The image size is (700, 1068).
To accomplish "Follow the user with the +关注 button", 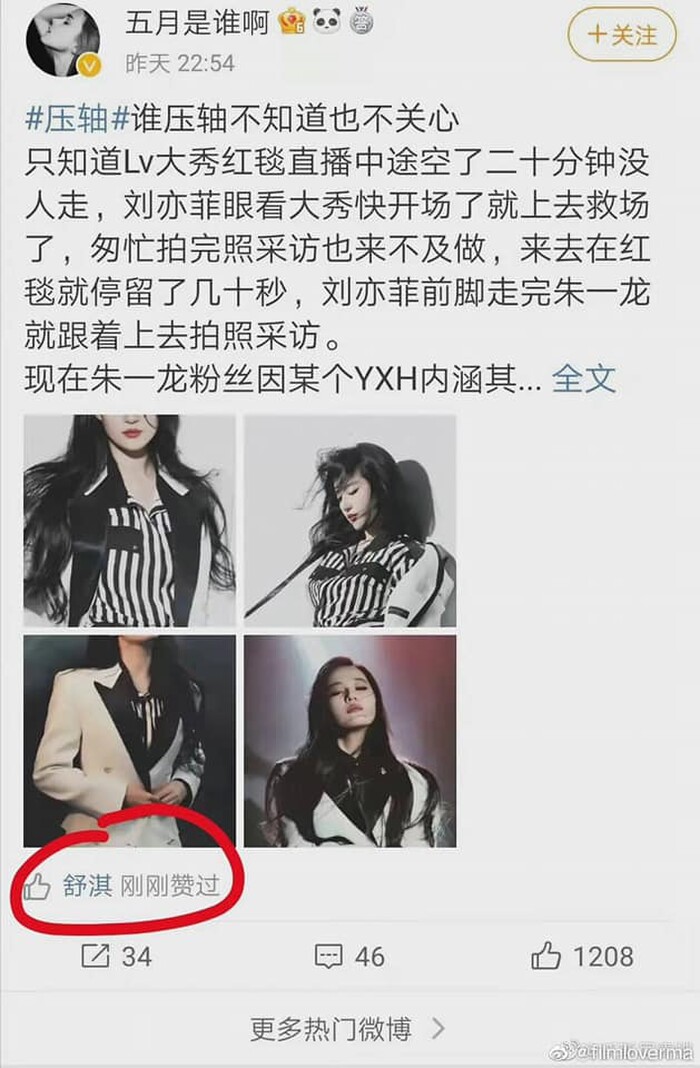I will pyautogui.click(x=622, y=35).
